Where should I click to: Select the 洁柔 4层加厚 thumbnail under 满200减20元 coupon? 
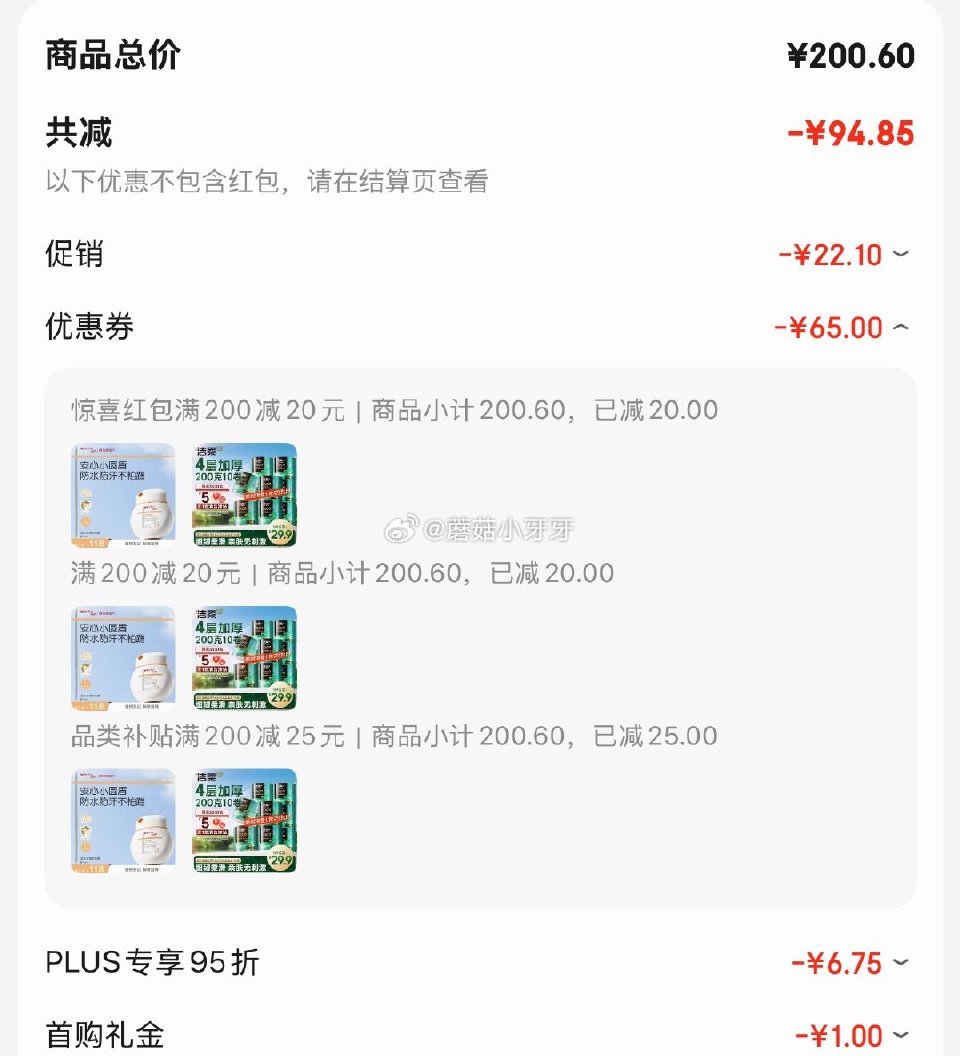(244, 658)
